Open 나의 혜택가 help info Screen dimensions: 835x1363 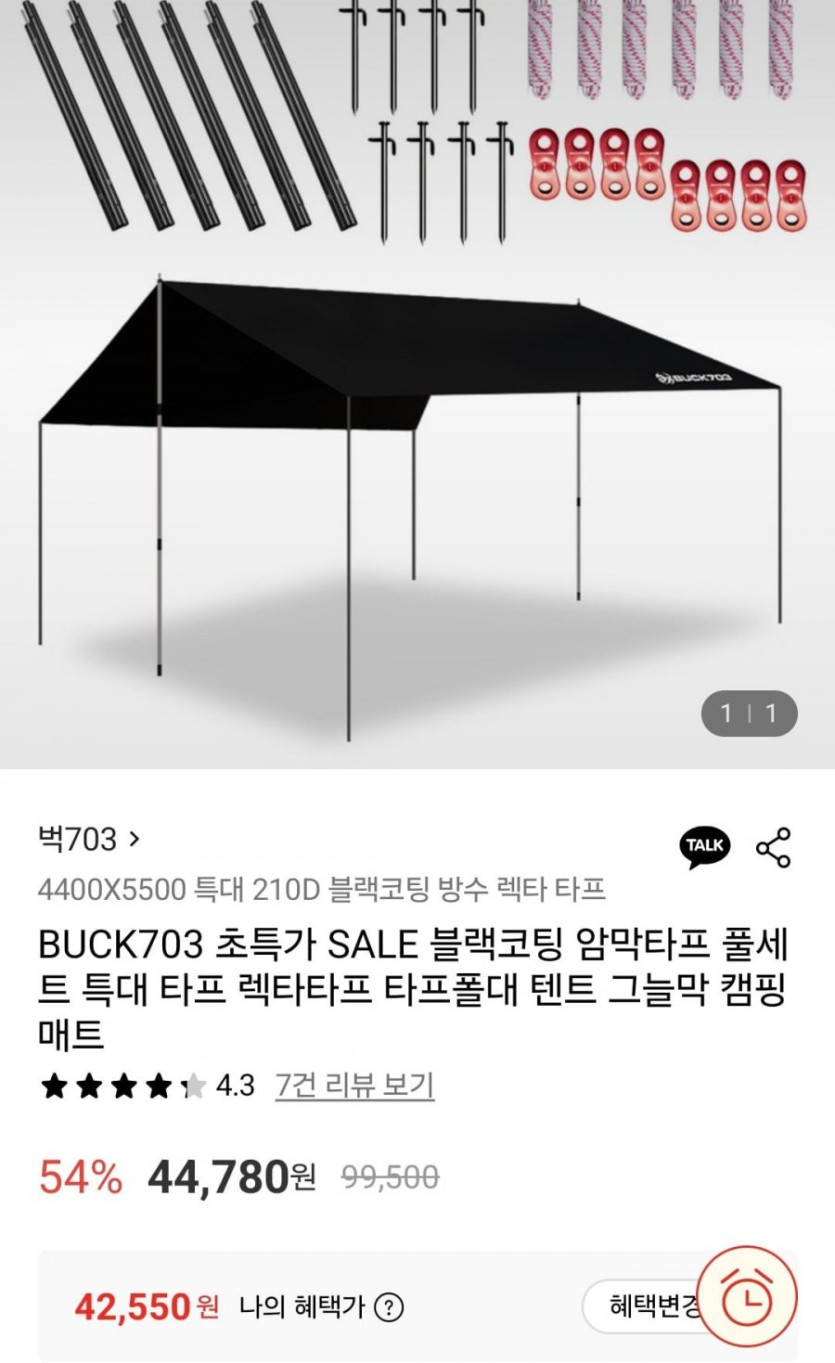point(391,1307)
